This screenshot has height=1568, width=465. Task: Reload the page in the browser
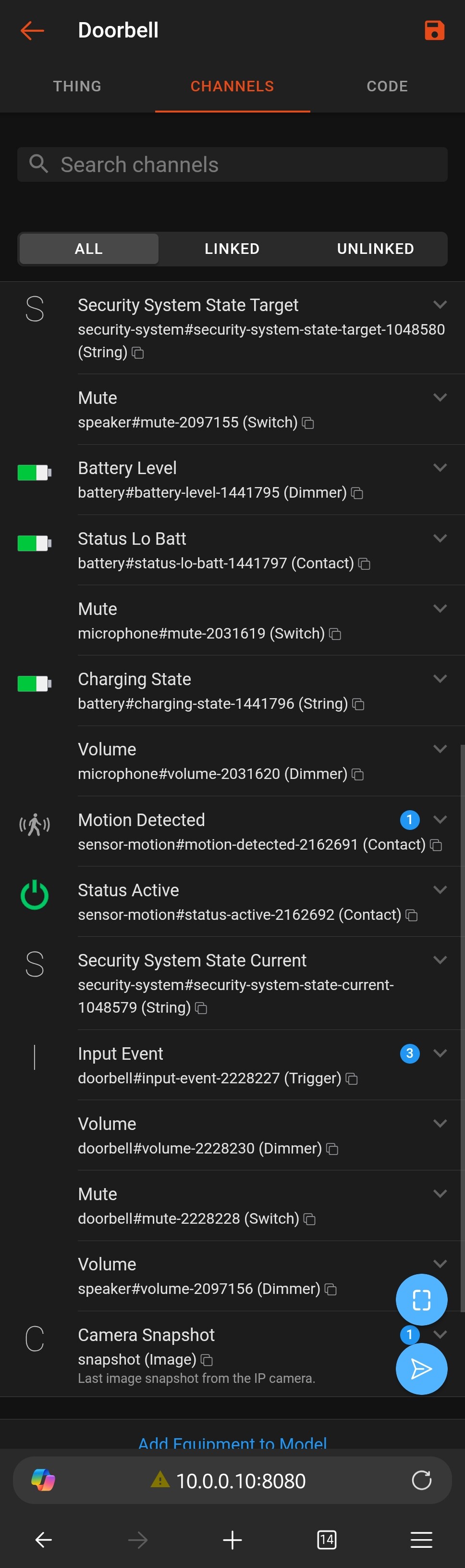[x=421, y=1480]
